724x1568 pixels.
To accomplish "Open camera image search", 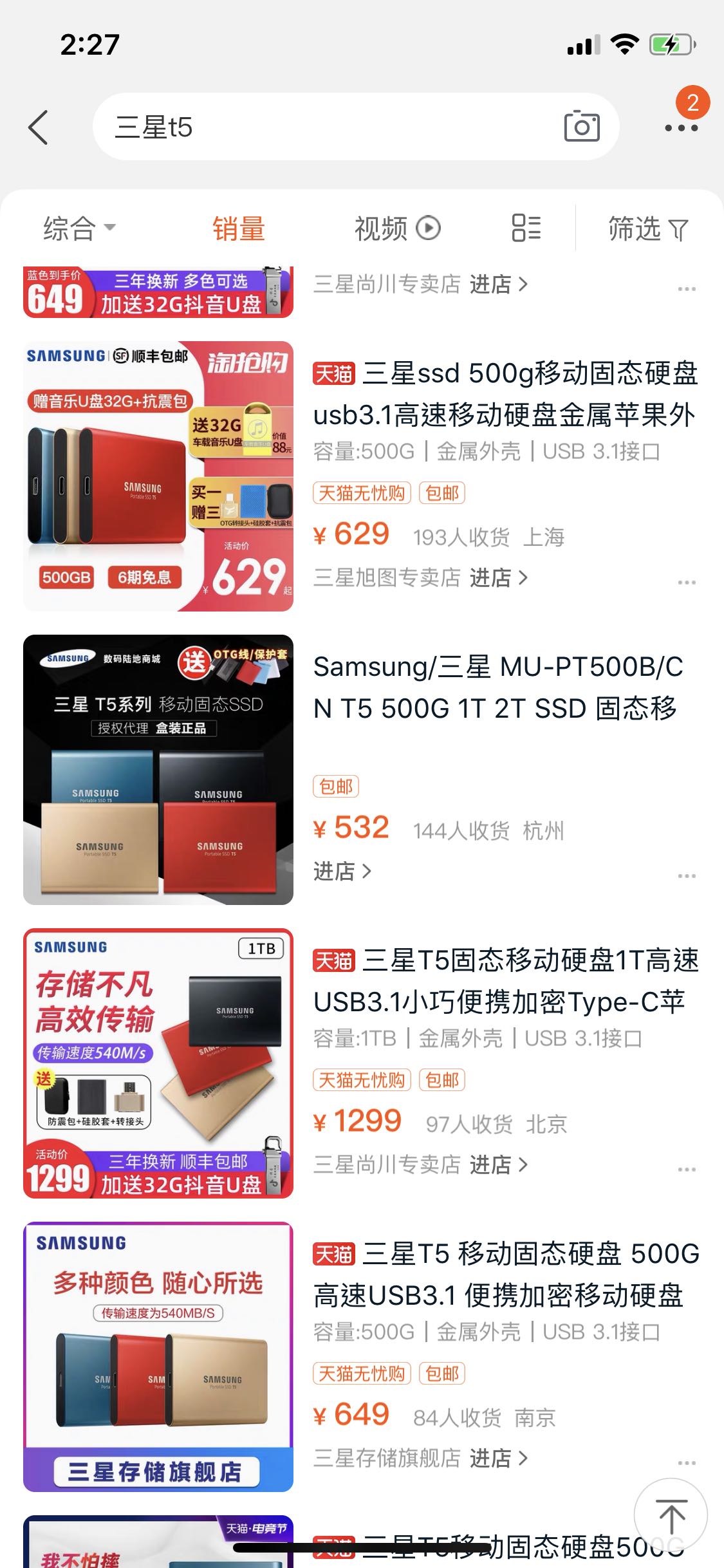I will (x=582, y=127).
